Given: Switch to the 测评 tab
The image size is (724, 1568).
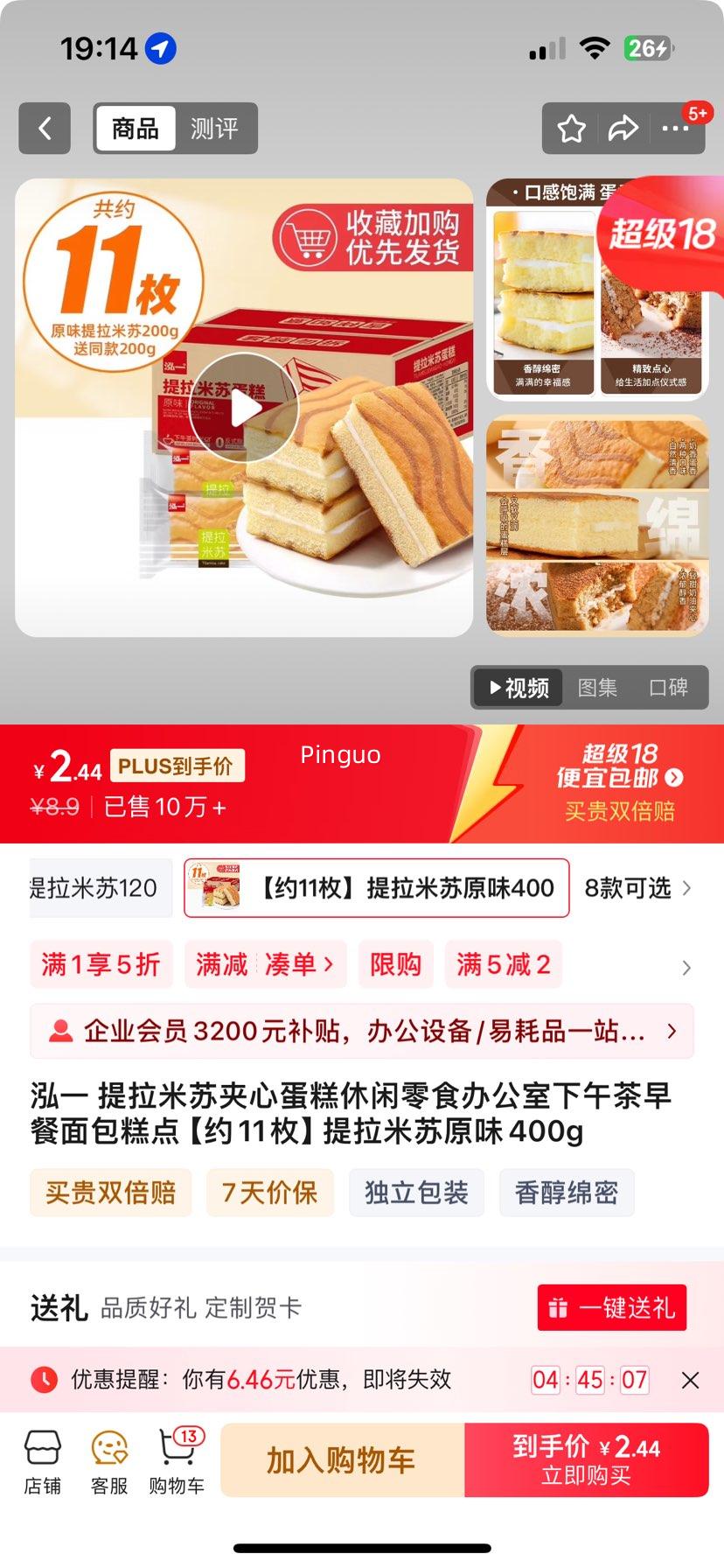Looking at the screenshot, I should pyautogui.click(x=215, y=128).
